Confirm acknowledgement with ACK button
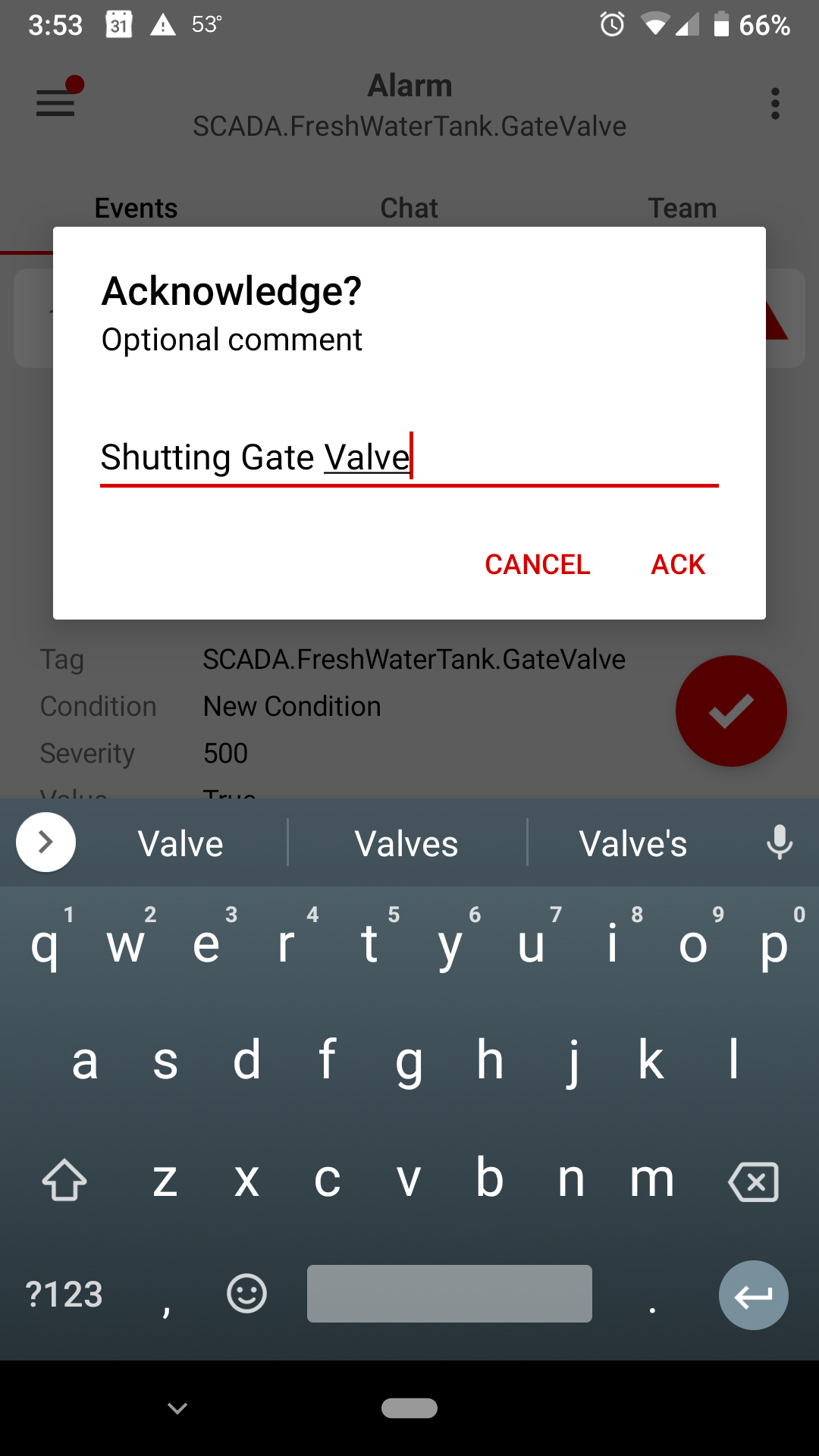The image size is (819, 1456). point(678,564)
